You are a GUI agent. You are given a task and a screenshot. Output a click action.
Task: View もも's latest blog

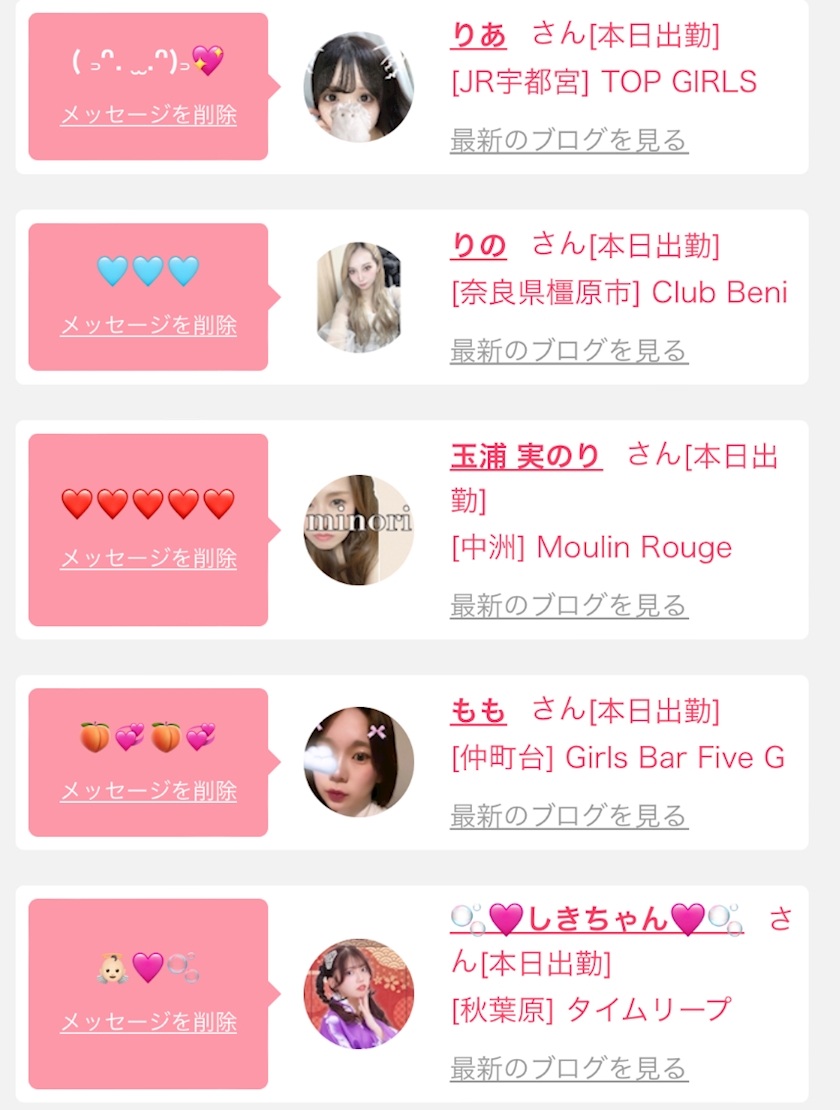coord(569,816)
